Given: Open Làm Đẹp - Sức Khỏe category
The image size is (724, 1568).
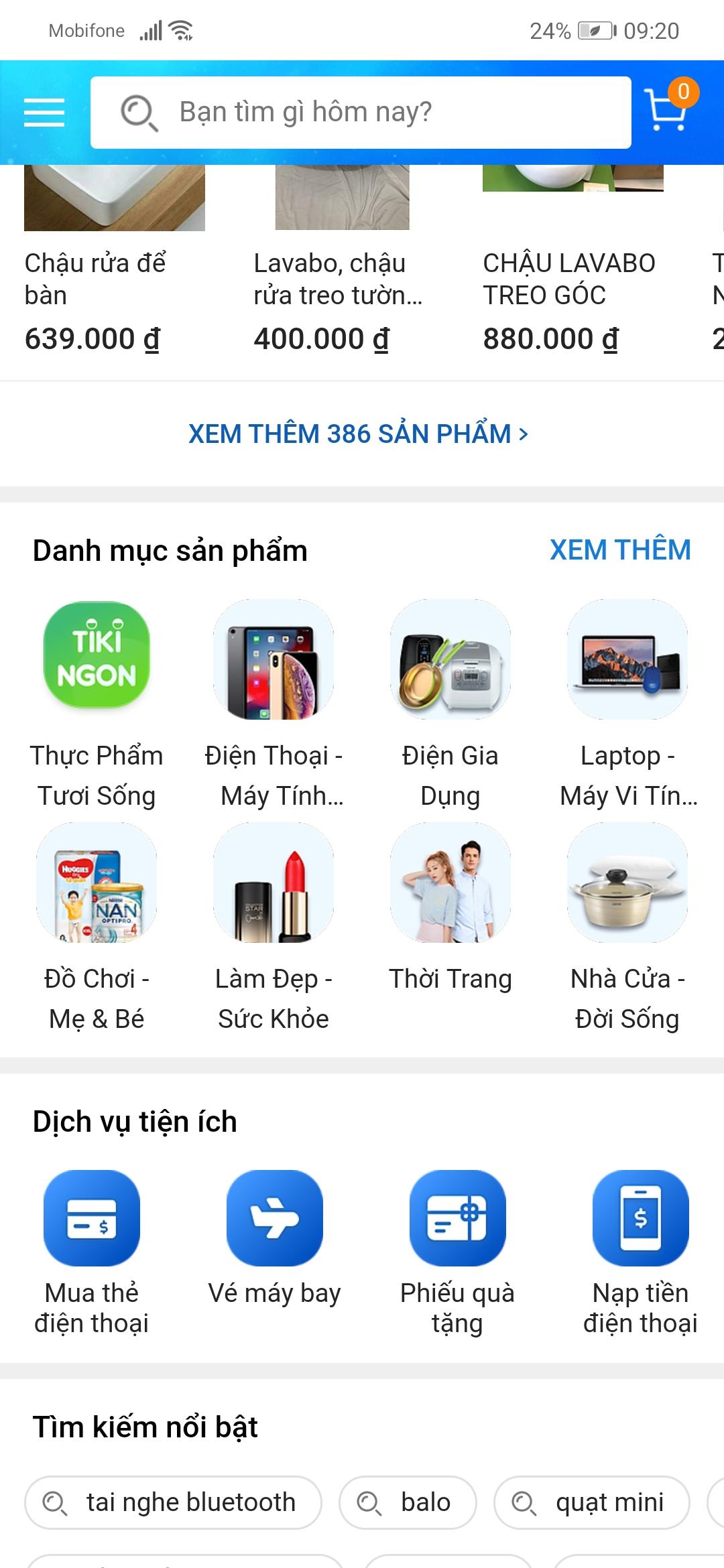Looking at the screenshot, I should point(274,927).
